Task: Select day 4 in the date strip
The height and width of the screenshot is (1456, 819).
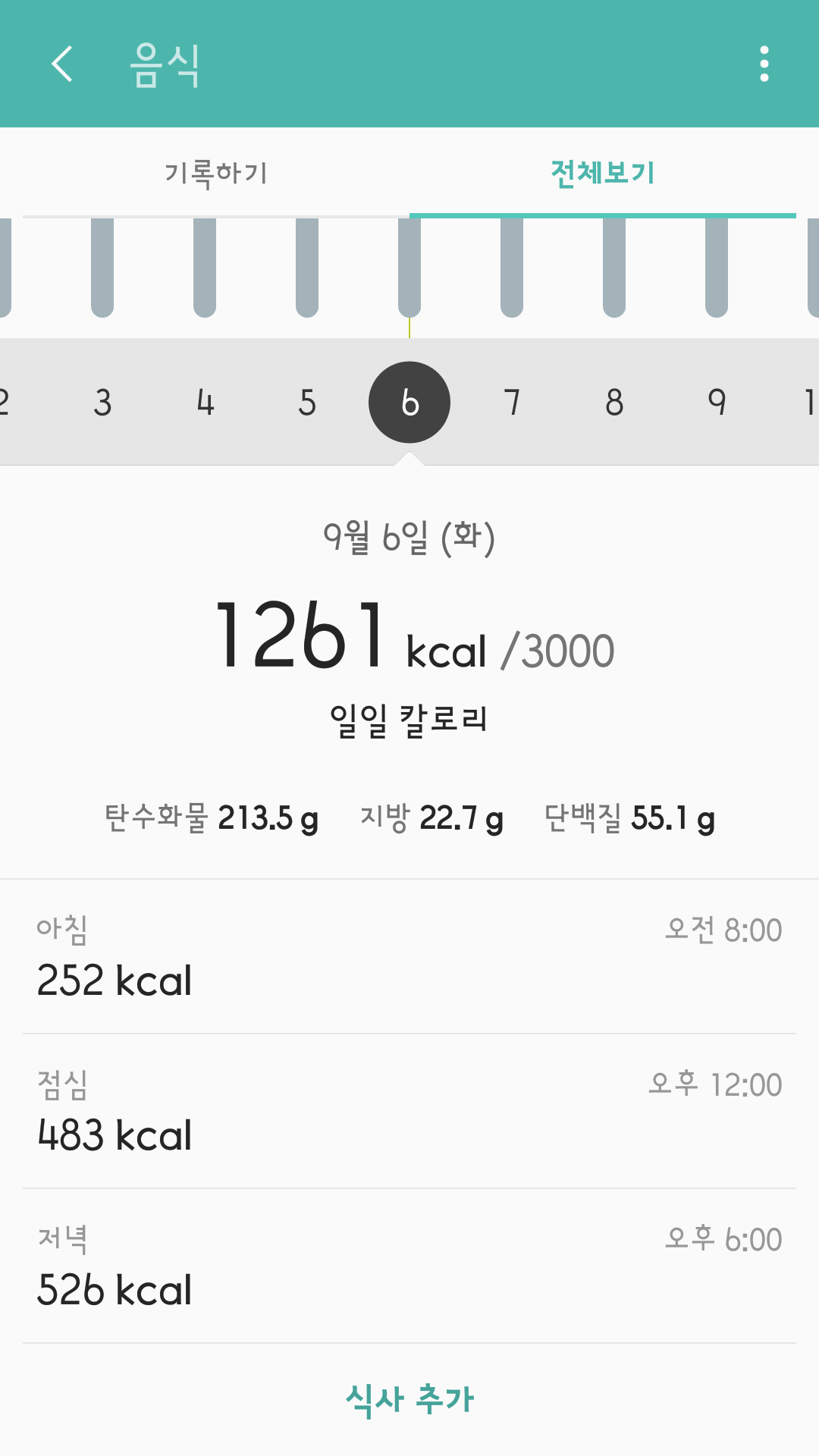Action: pos(205,403)
